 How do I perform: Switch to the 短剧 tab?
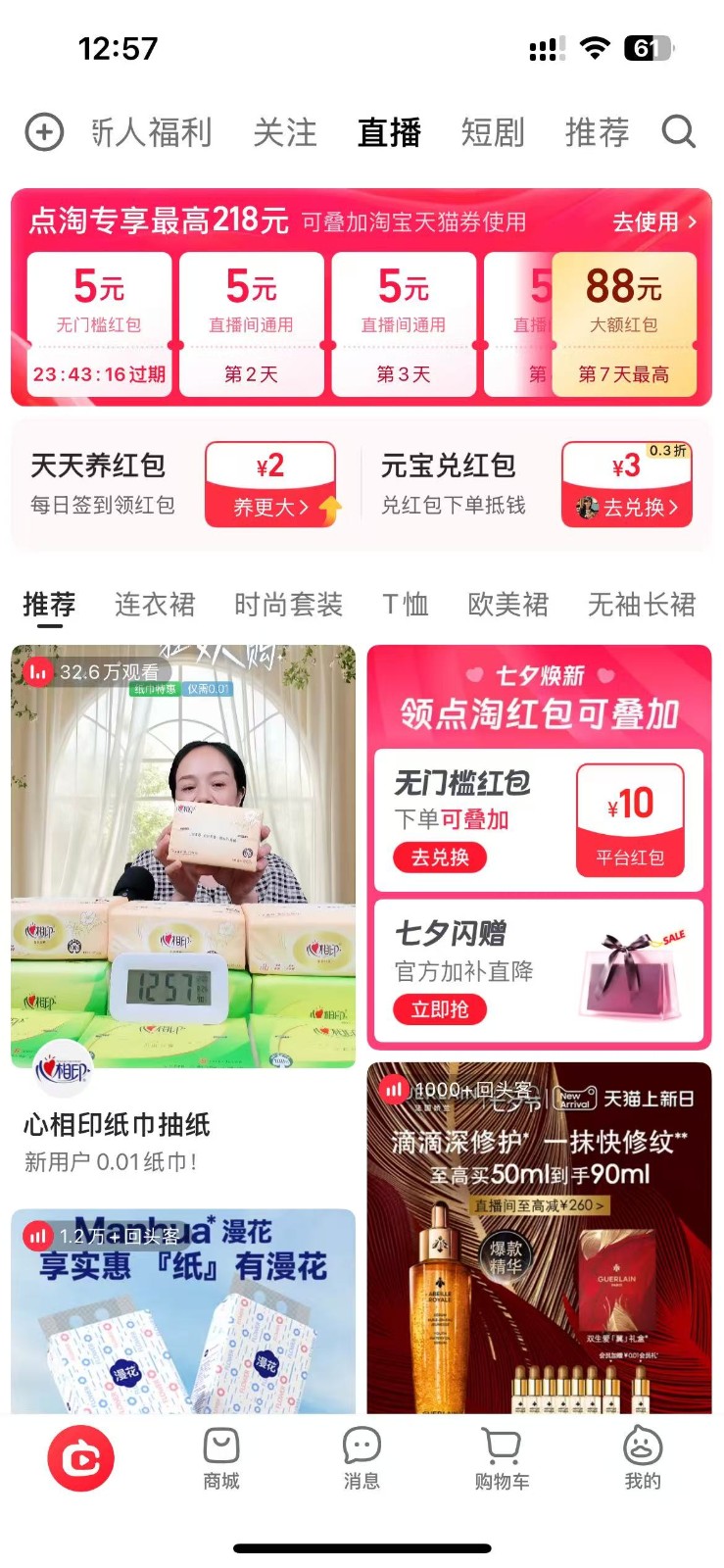[x=493, y=131]
